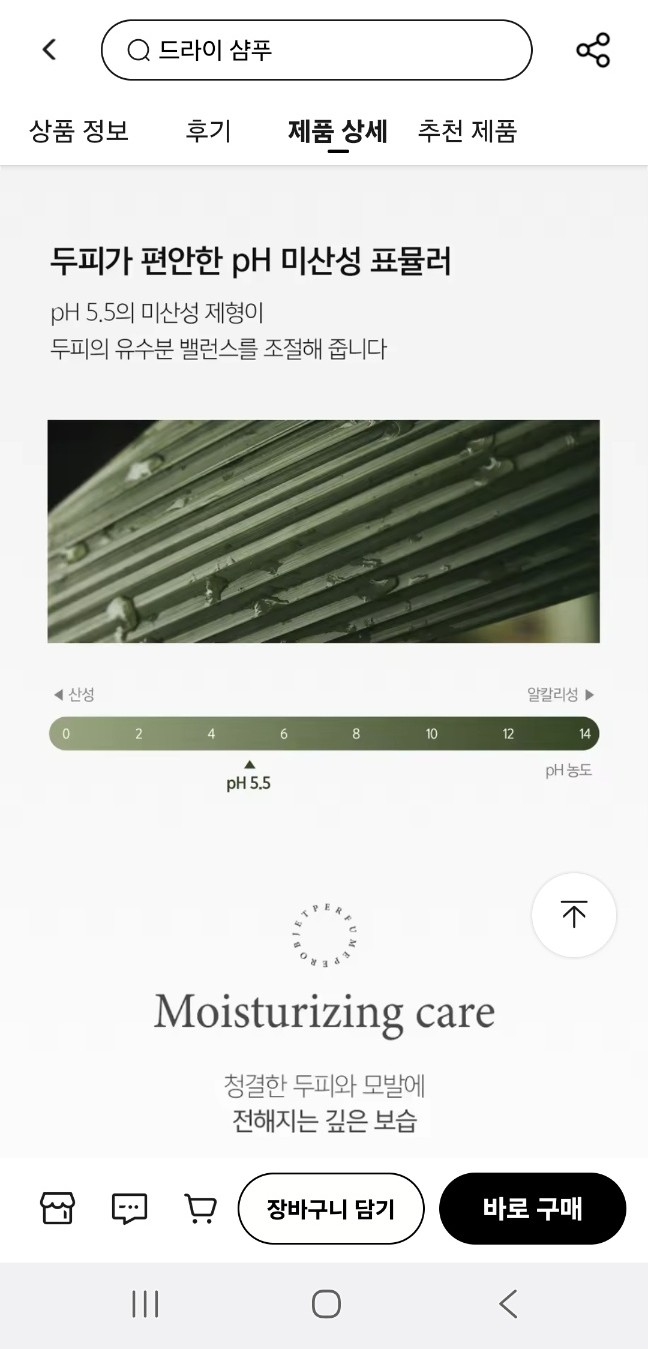Switch to the 상품 정보 tab
648x1349 pixels.
[79, 131]
